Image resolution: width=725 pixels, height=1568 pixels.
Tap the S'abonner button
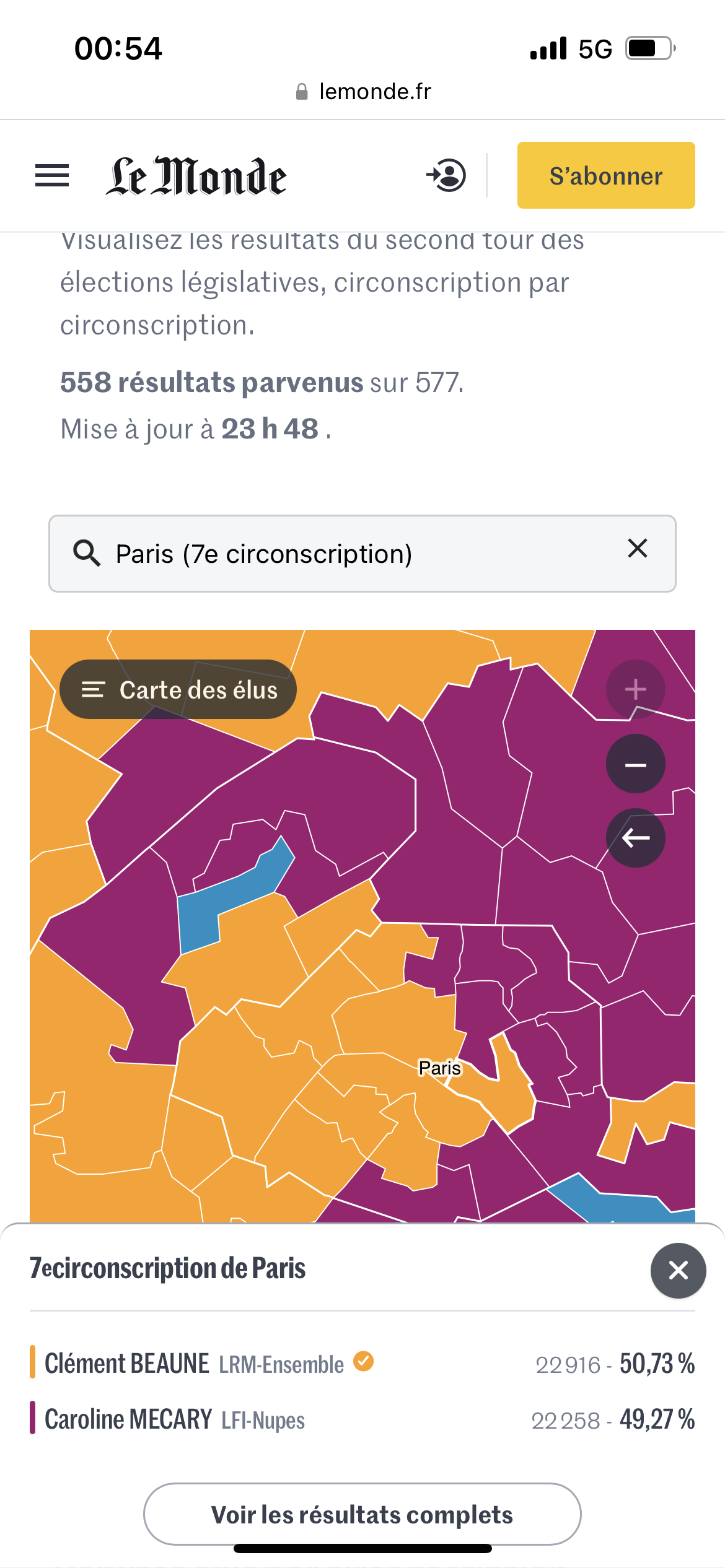click(x=606, y=175)
